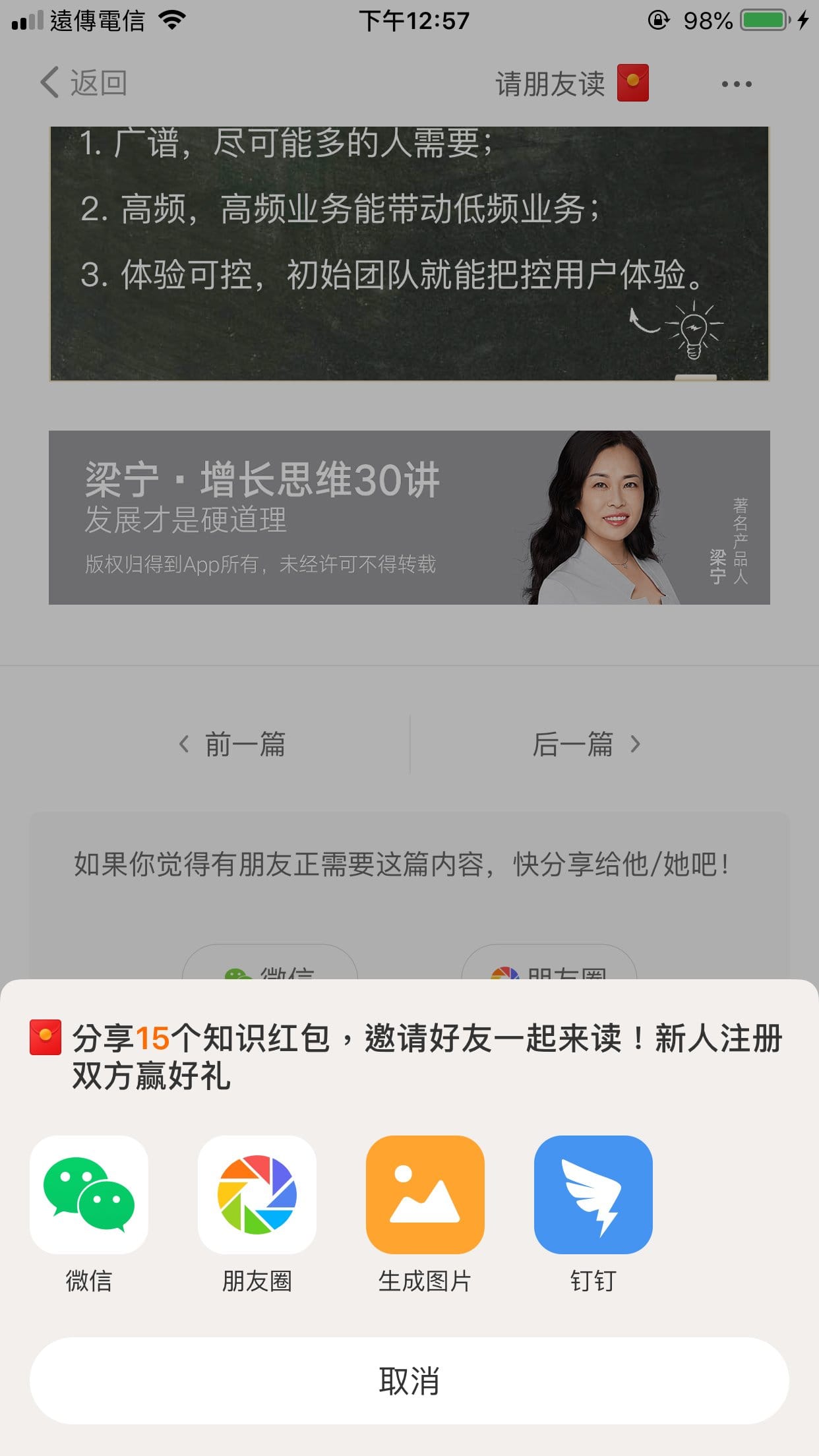Share to Moments (朋友圈)
Image resolution: width=819 pixels, height=1456 pixels.
click(257, 1194)
